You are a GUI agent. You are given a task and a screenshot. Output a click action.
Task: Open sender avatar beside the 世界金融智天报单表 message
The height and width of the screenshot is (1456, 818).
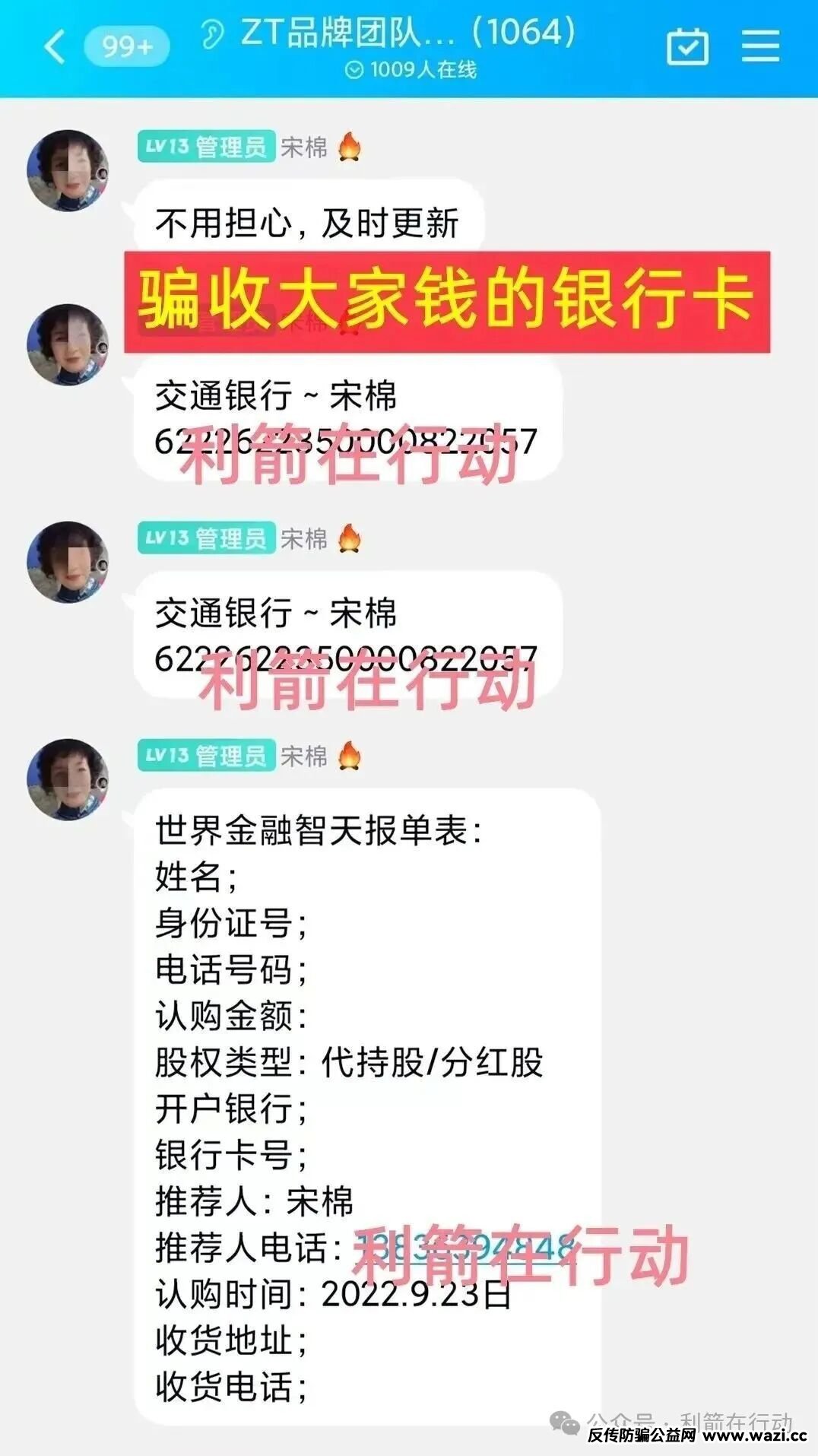point(68,779)
